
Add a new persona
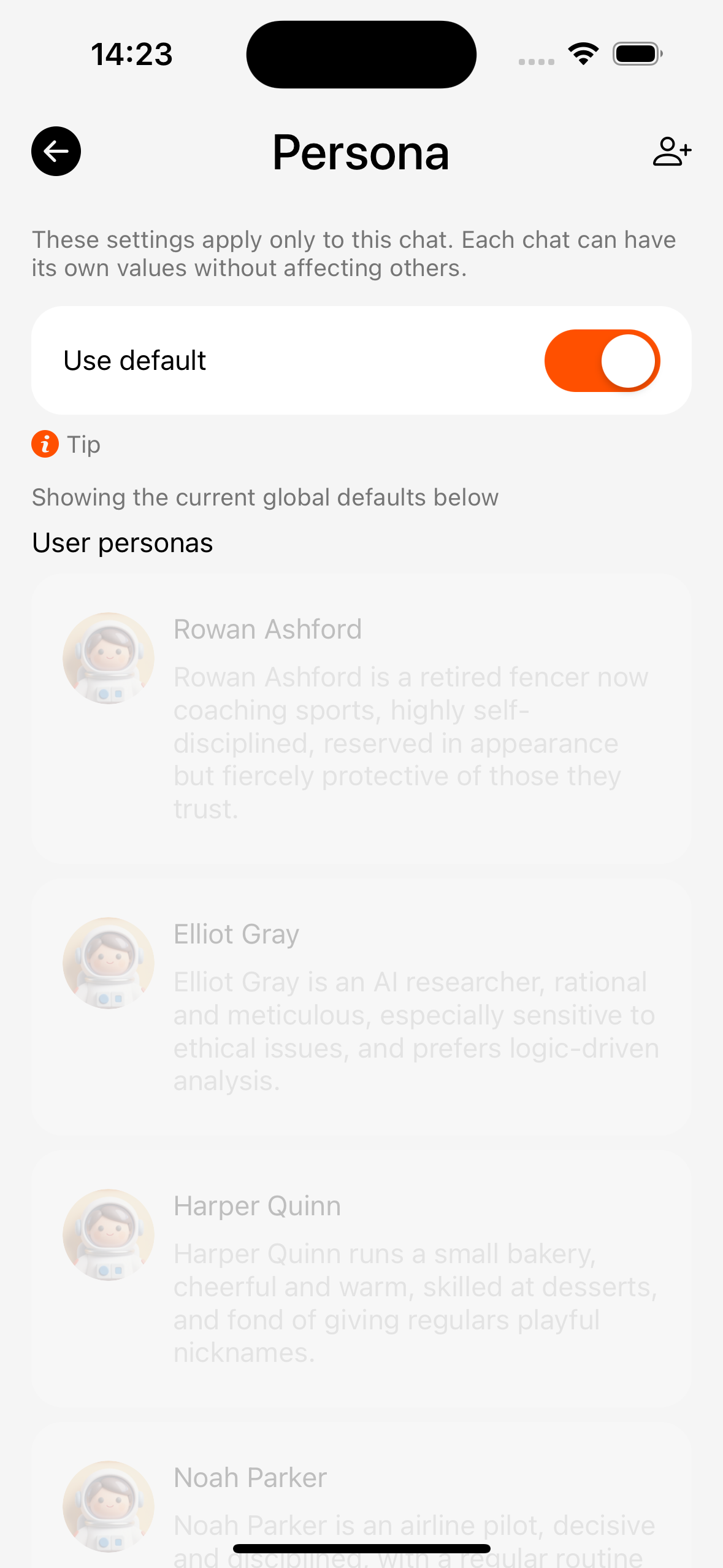click(x=671, y=152)
